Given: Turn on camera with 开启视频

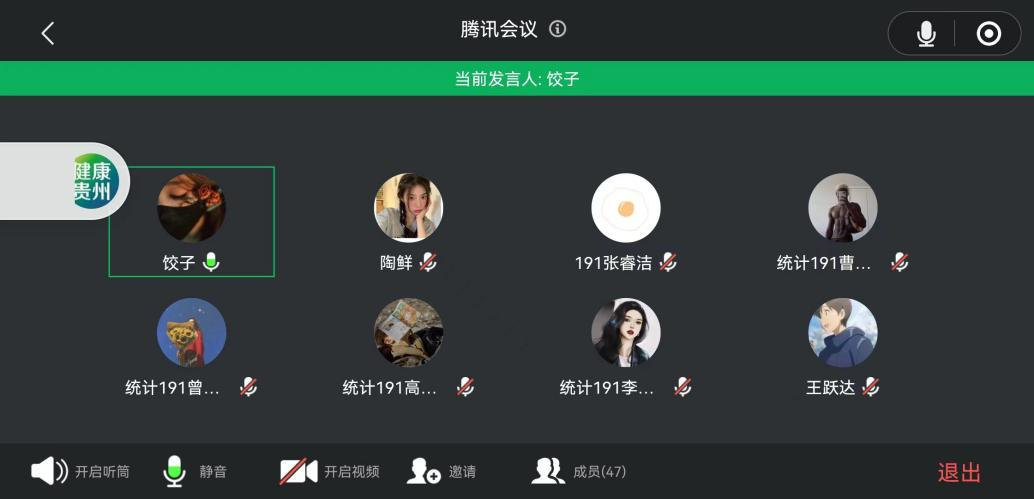Looking at the screenshot, I should click(329, 471).
